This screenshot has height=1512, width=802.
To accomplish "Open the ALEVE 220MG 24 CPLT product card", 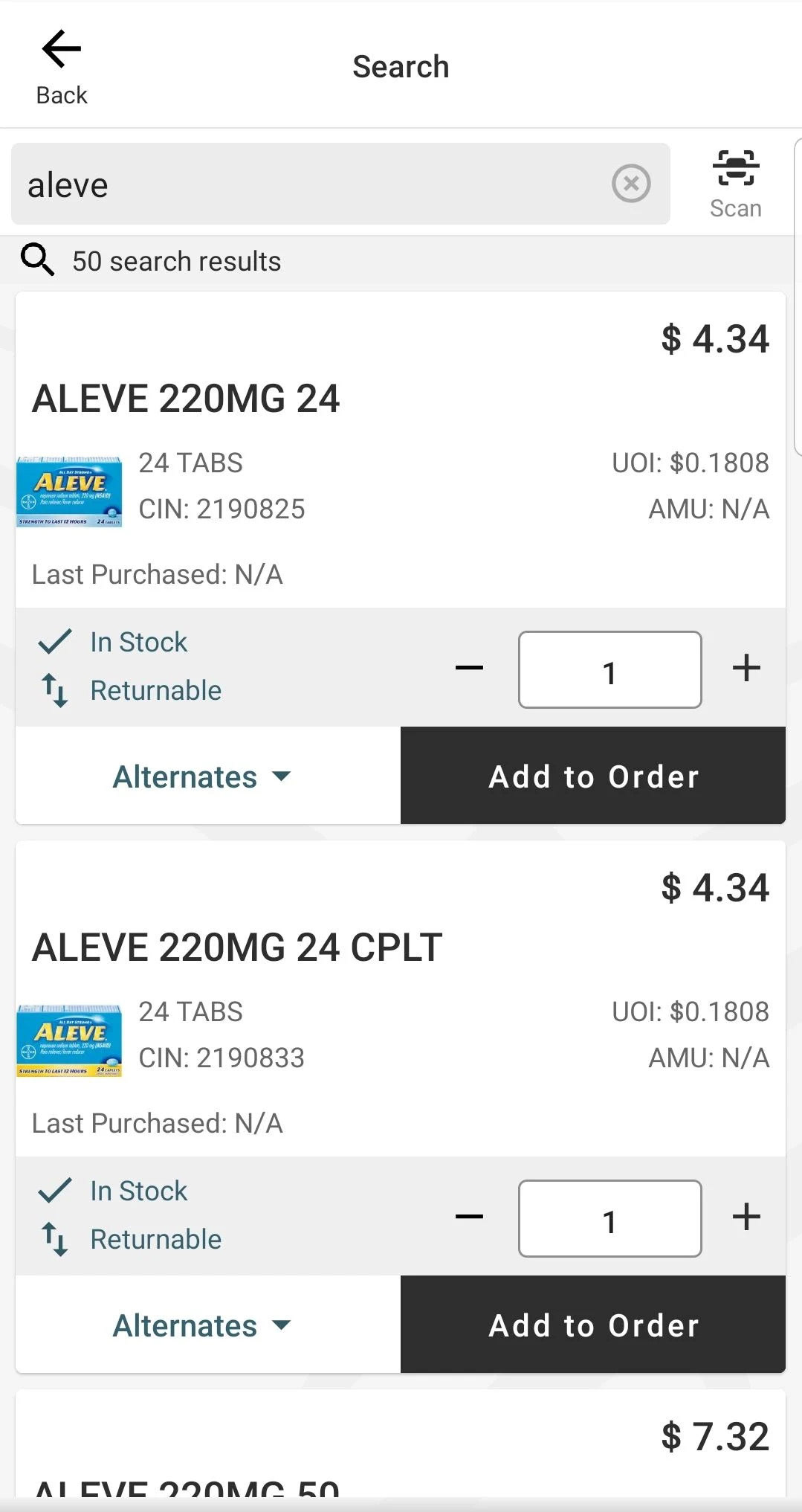I will [237, 948].
